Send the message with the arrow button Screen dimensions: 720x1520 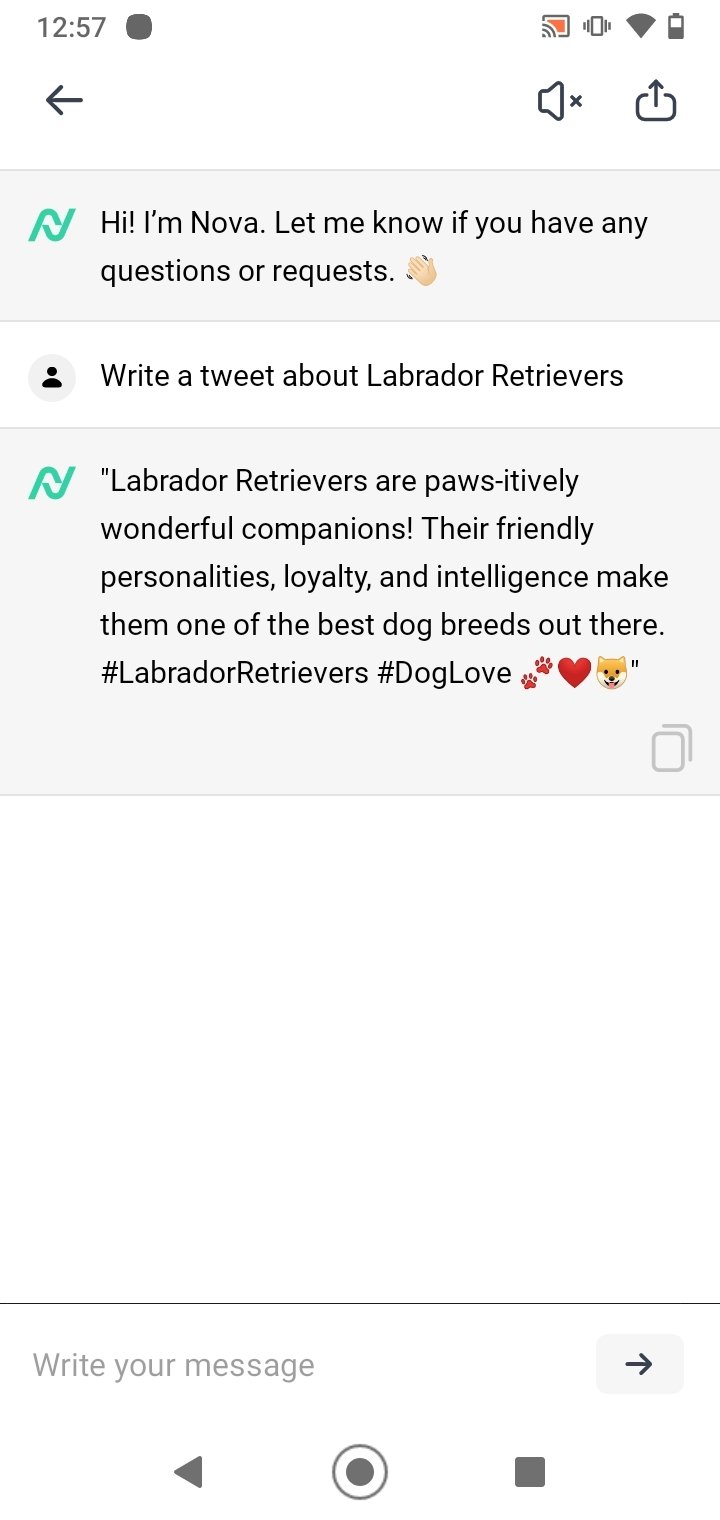pos(640,1364)
